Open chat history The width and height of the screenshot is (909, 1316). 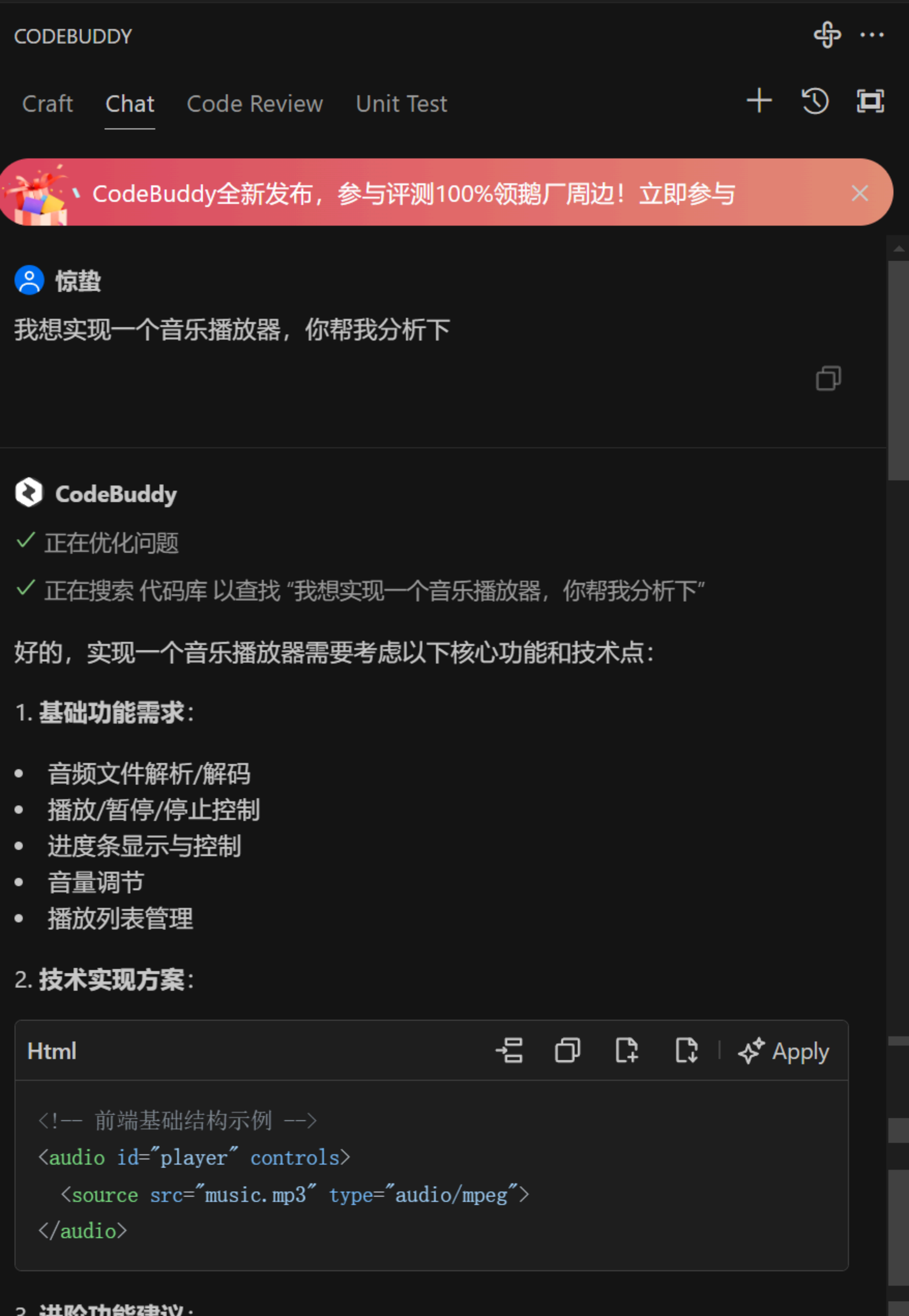pyautogui.click(x=814, y=101)
